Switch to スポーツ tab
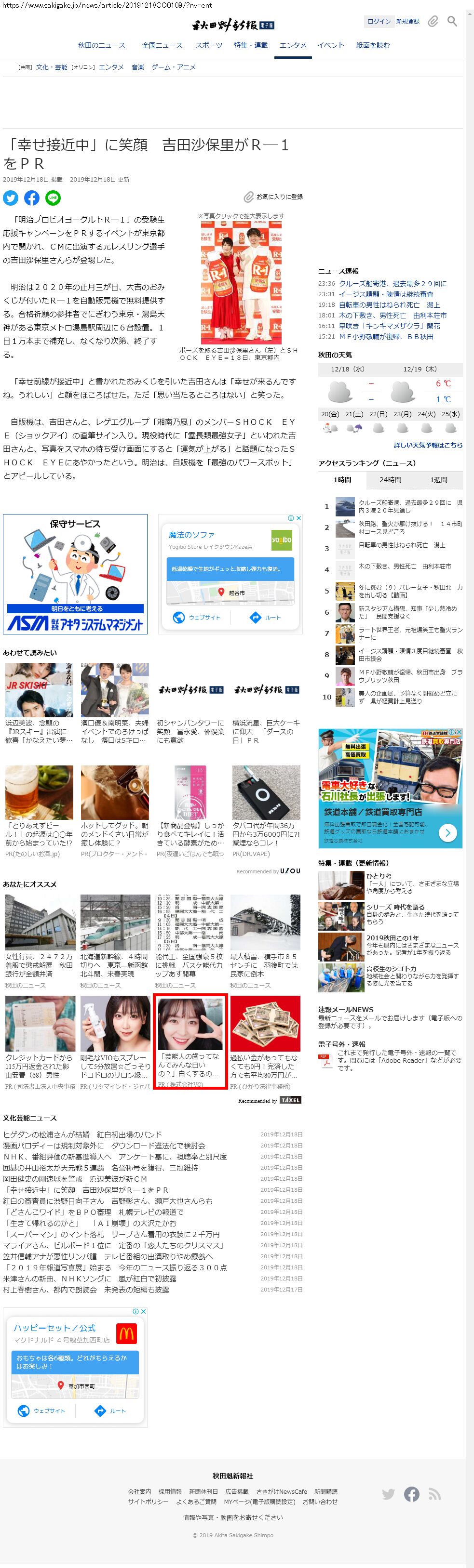Viewport: 474px width, 1568px height. click(x=208, y=45)
